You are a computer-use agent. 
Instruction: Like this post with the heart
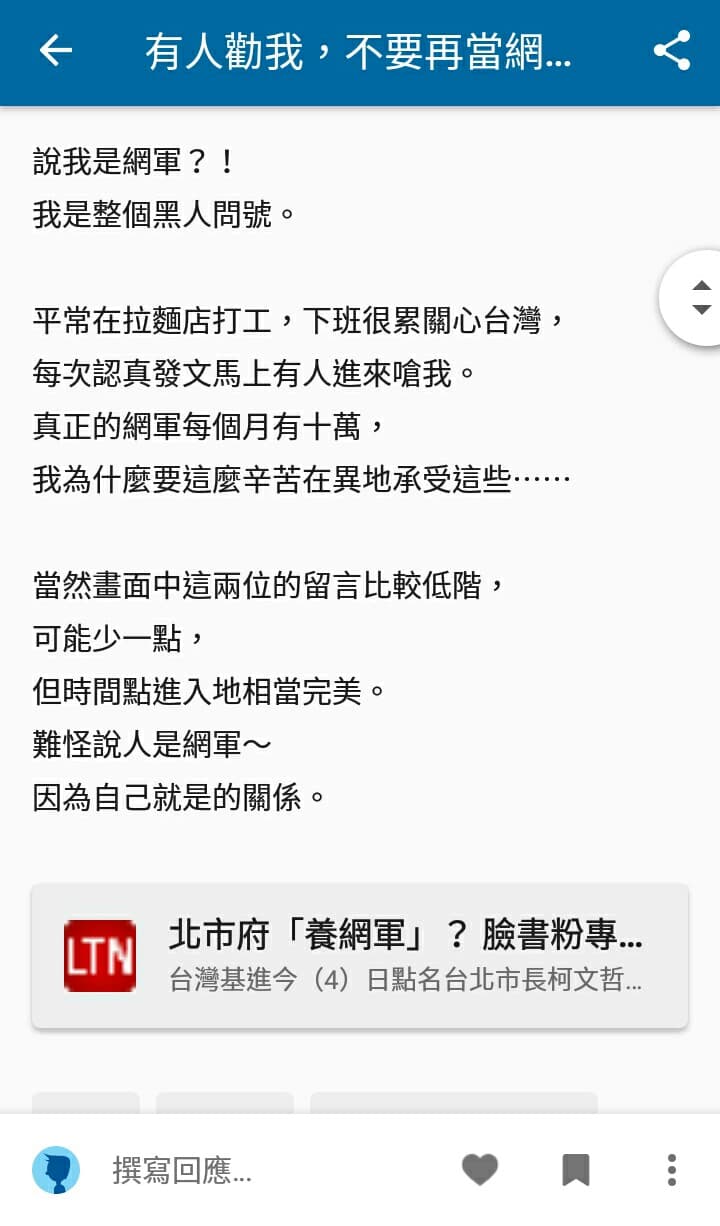pyautogui.click(x=480, y=1170)
